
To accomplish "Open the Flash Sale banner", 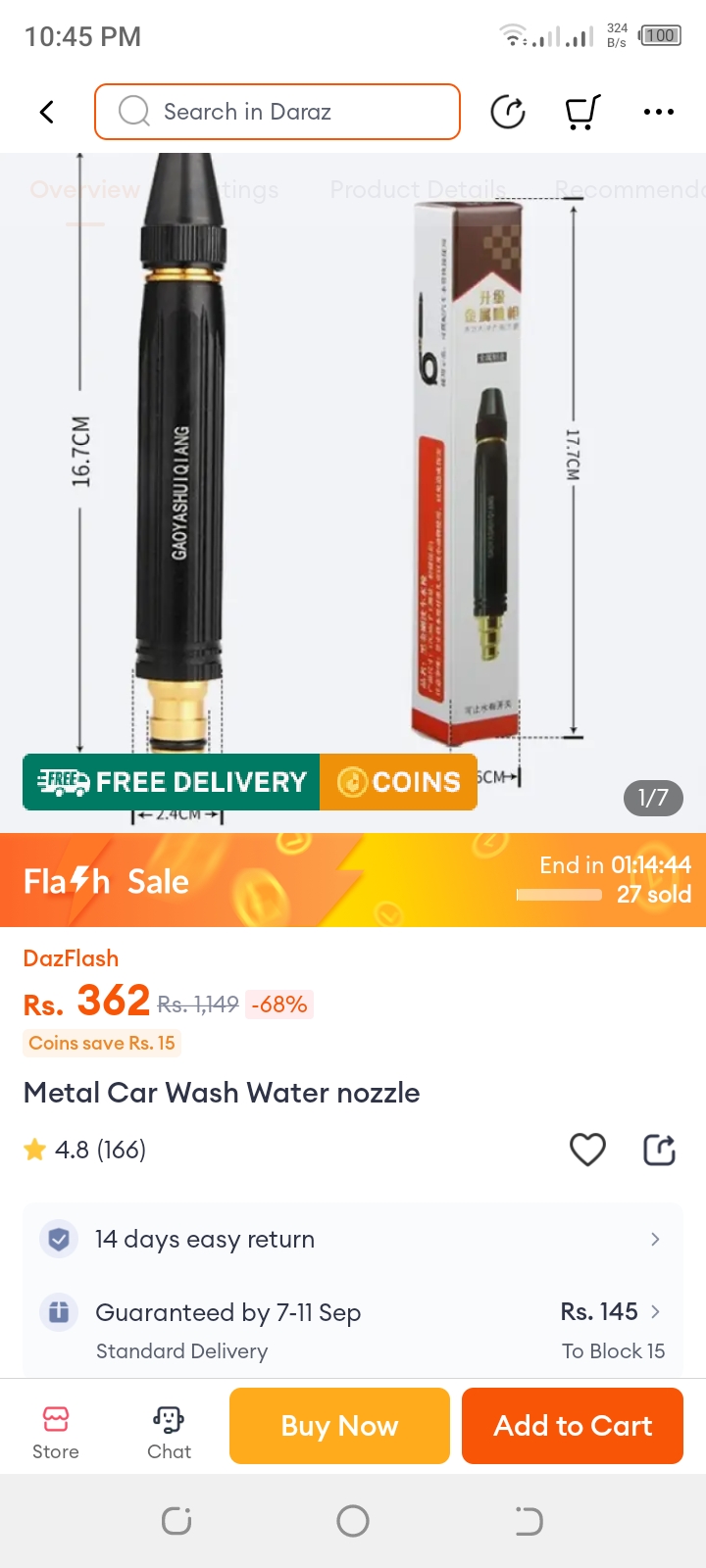I will coord(353,880).
